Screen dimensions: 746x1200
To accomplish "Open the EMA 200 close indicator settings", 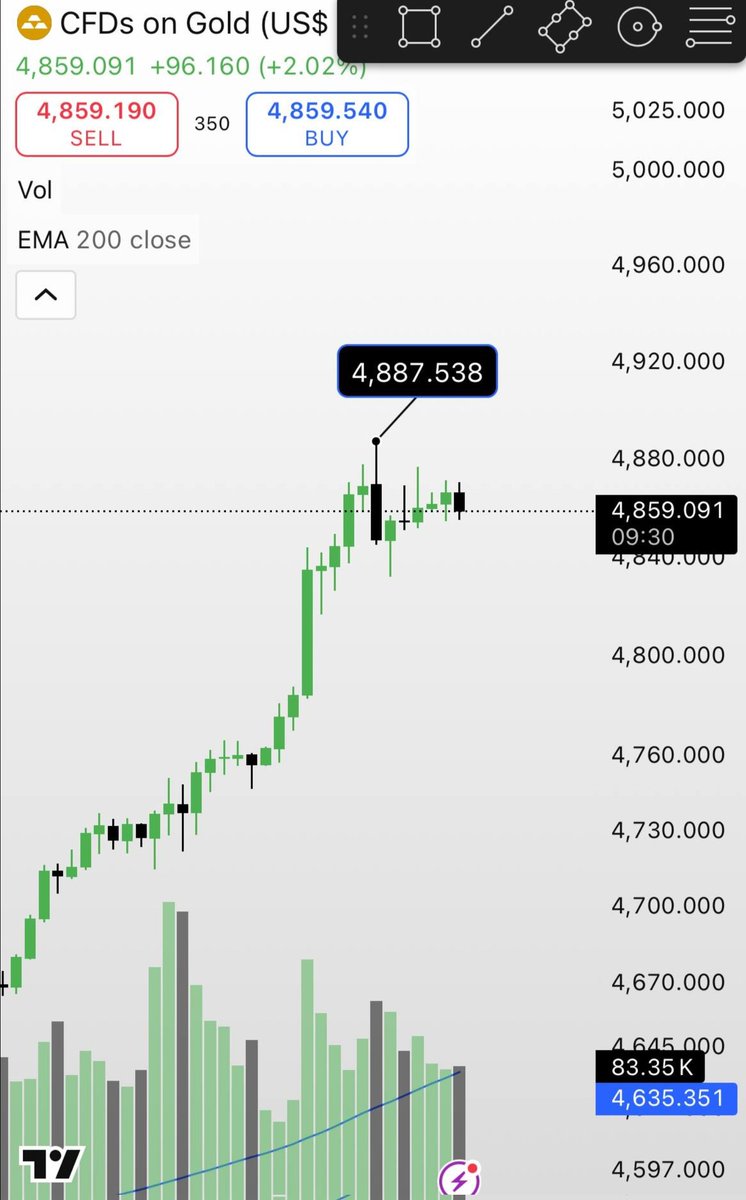I will [x=104, y=240].
